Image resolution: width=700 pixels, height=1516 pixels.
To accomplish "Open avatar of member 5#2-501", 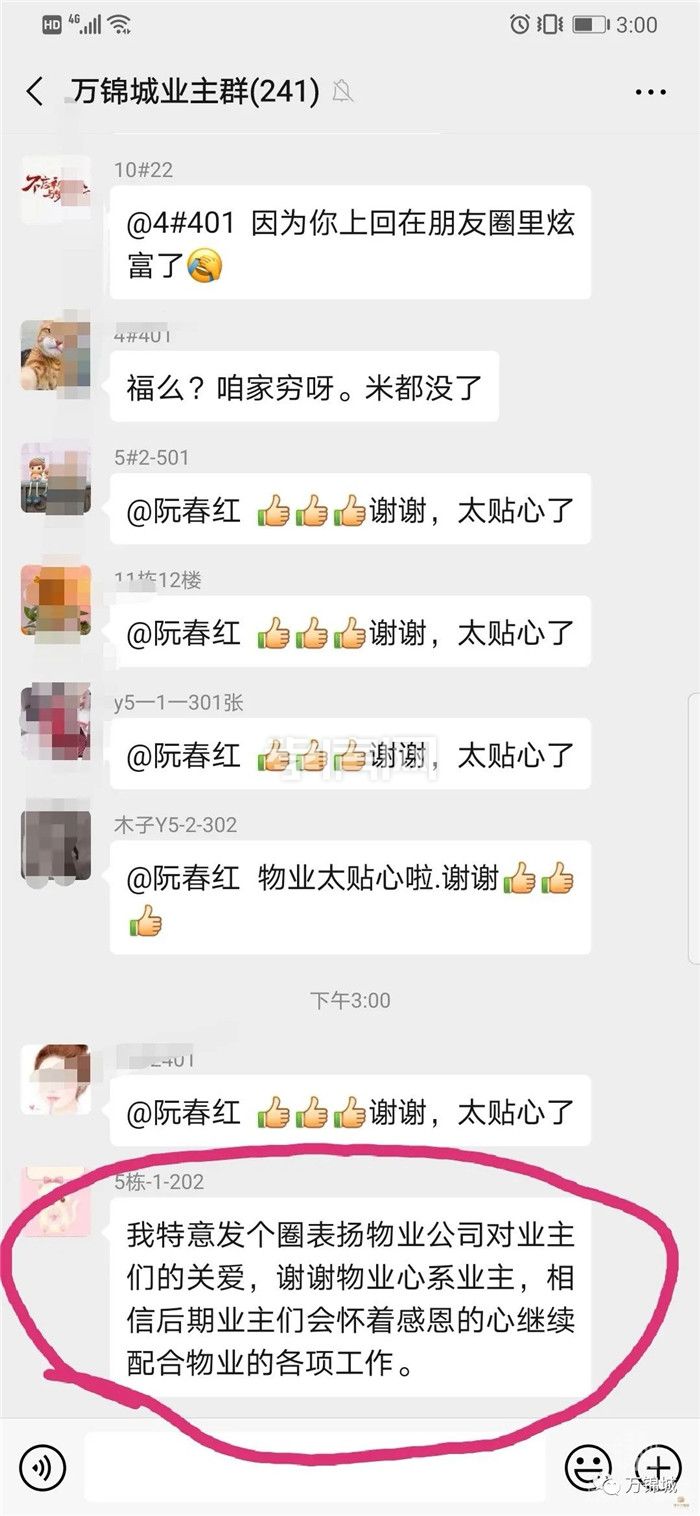I will pos(56,478).
